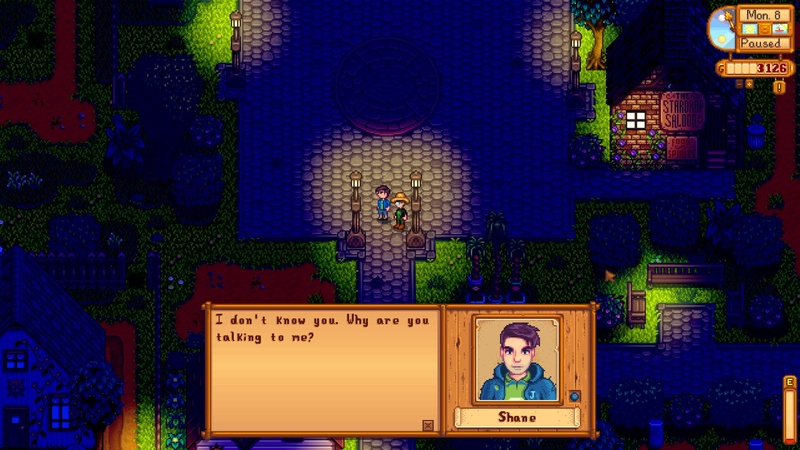Zoom in with the plus button
Image resolution: width=800 pixels, height=450 pixels.
point(749,84)
